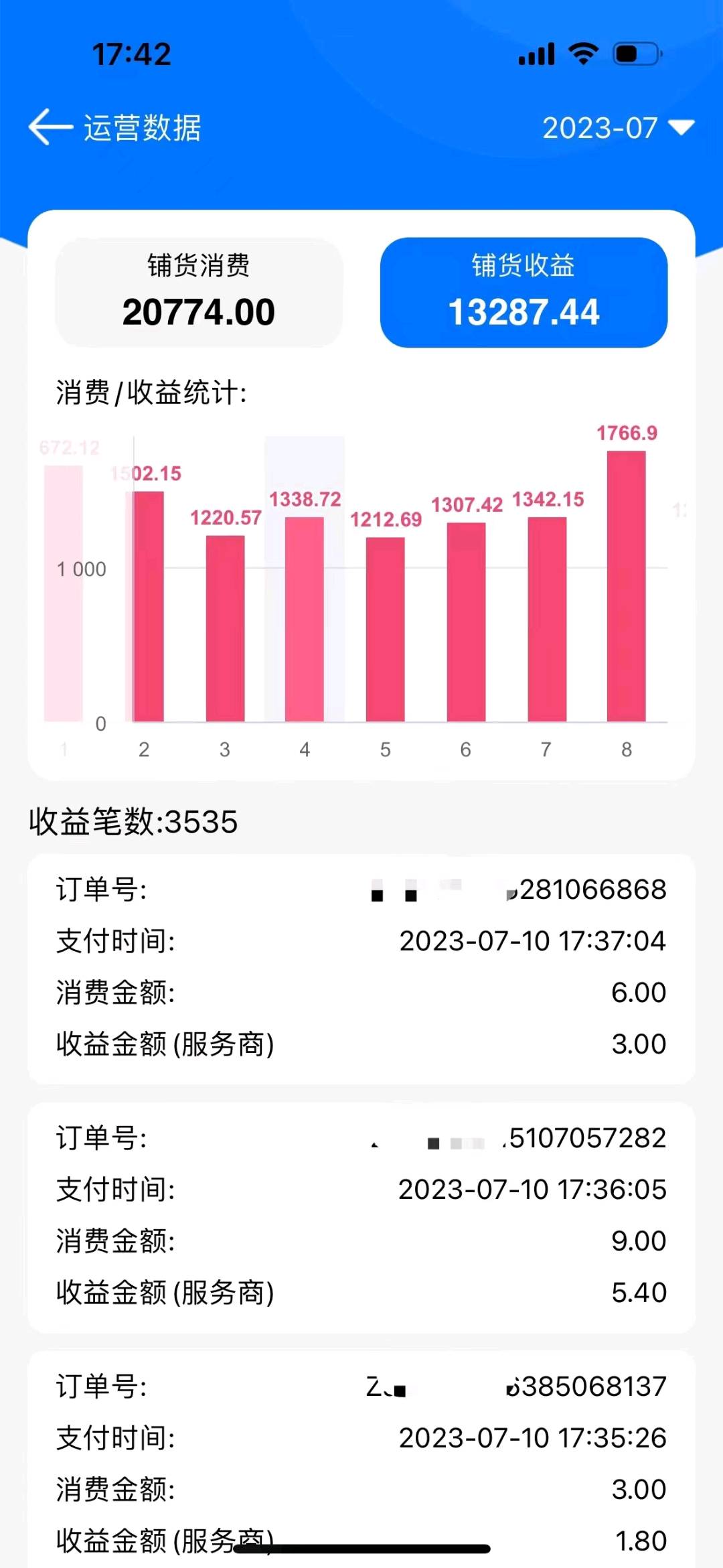Image resolution: width=723 pixels, height=1568 pixels.
Task: Switch to 铺货消费 statistics
Action: (199, 293)
